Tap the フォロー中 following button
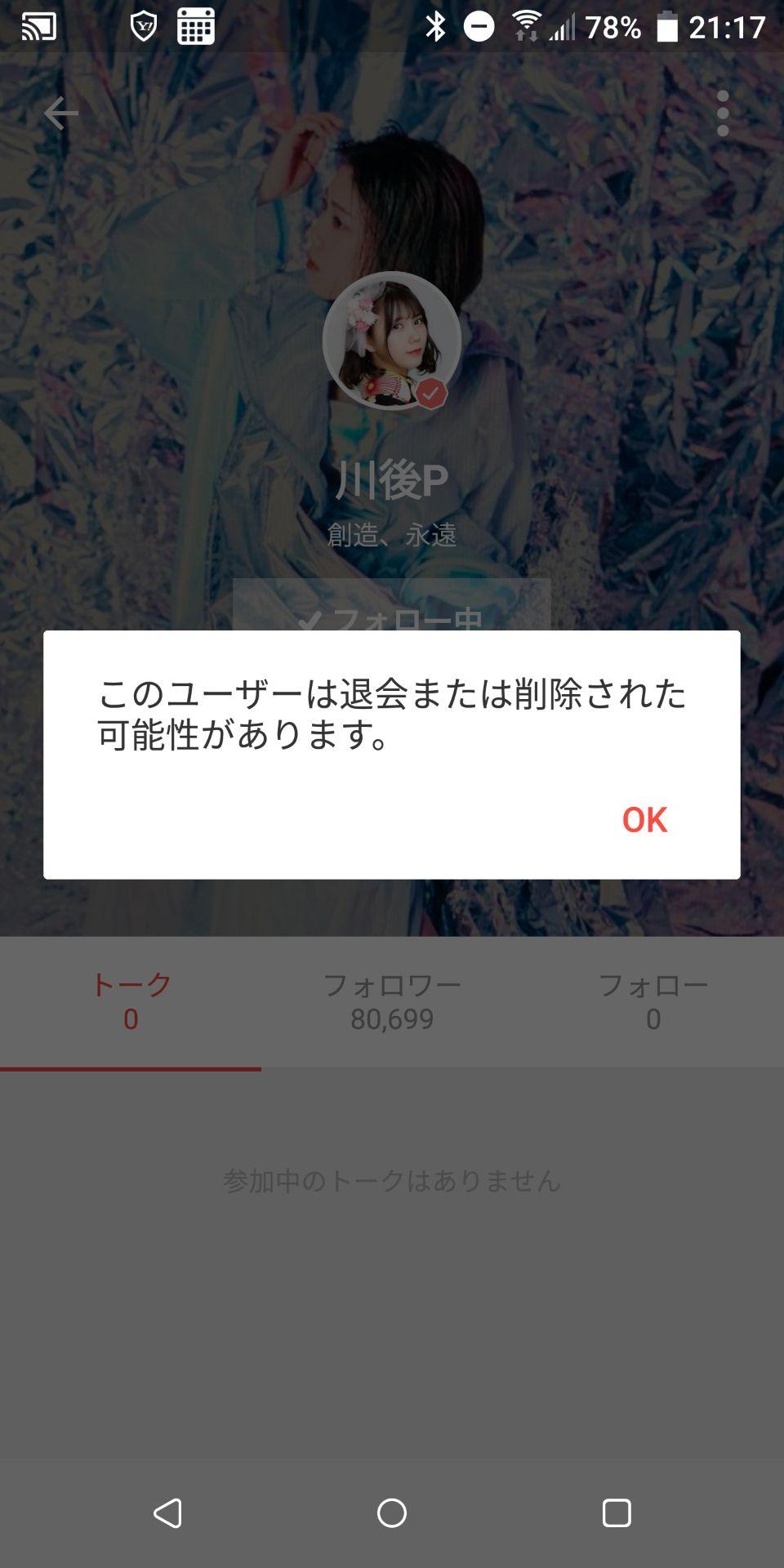 tap(391, 608)
